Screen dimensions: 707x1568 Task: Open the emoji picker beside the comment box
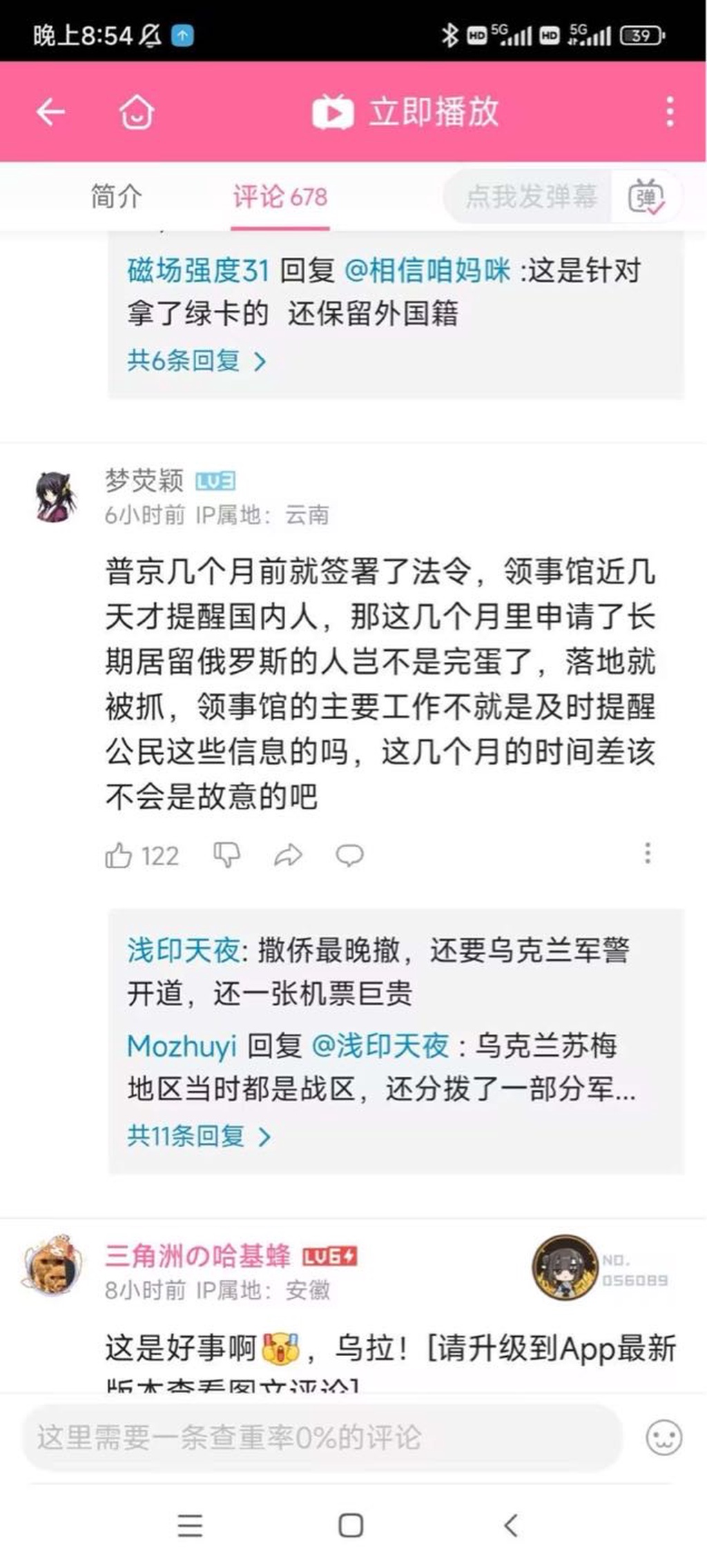[x=664, y=1438]
